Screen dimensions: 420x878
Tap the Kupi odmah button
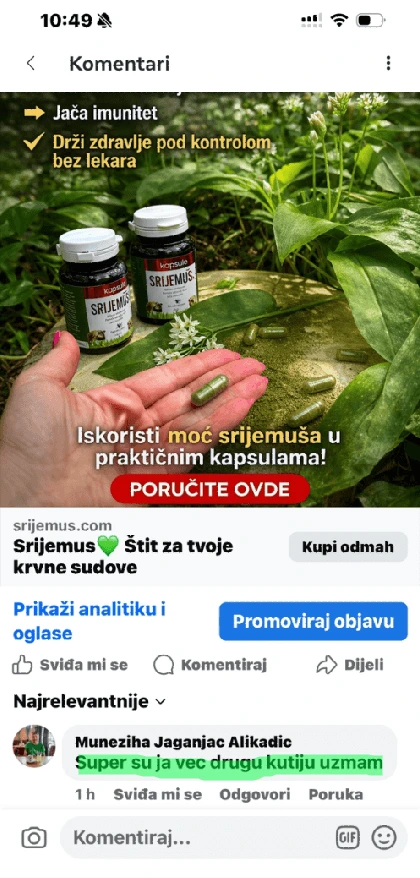(348, 547)
